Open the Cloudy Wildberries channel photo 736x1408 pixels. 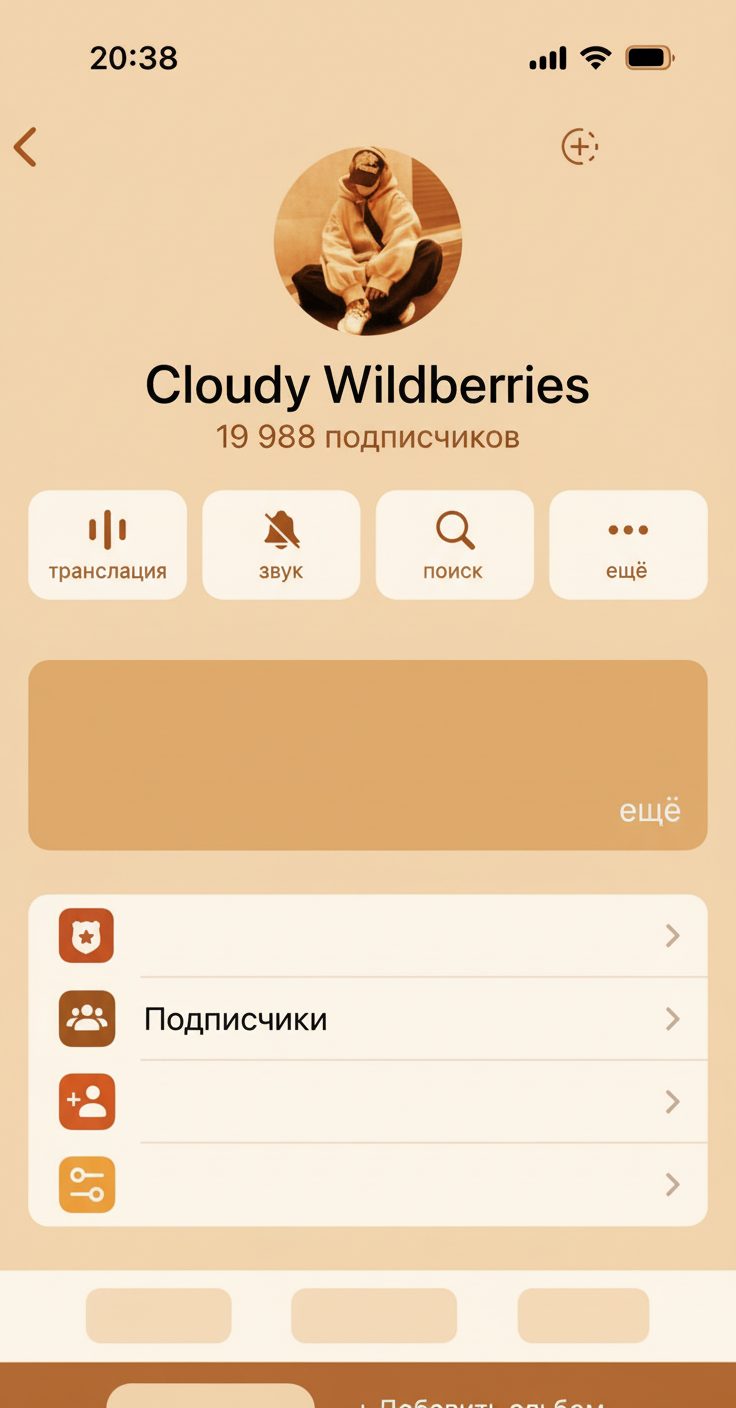point(367,241)
